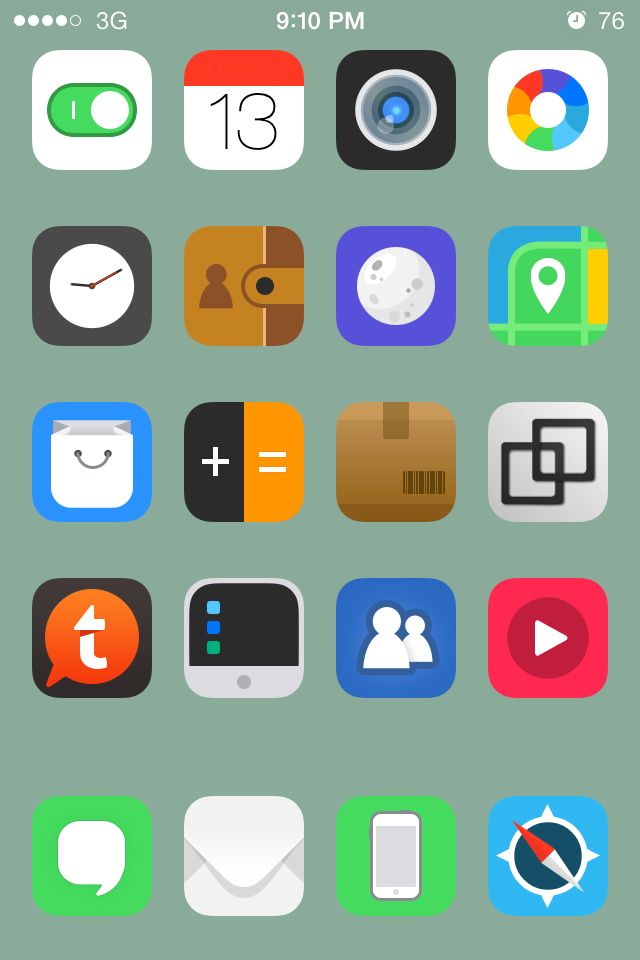Open the Mail envelope in the dock
640x960 pixels.
coord(244,856)
